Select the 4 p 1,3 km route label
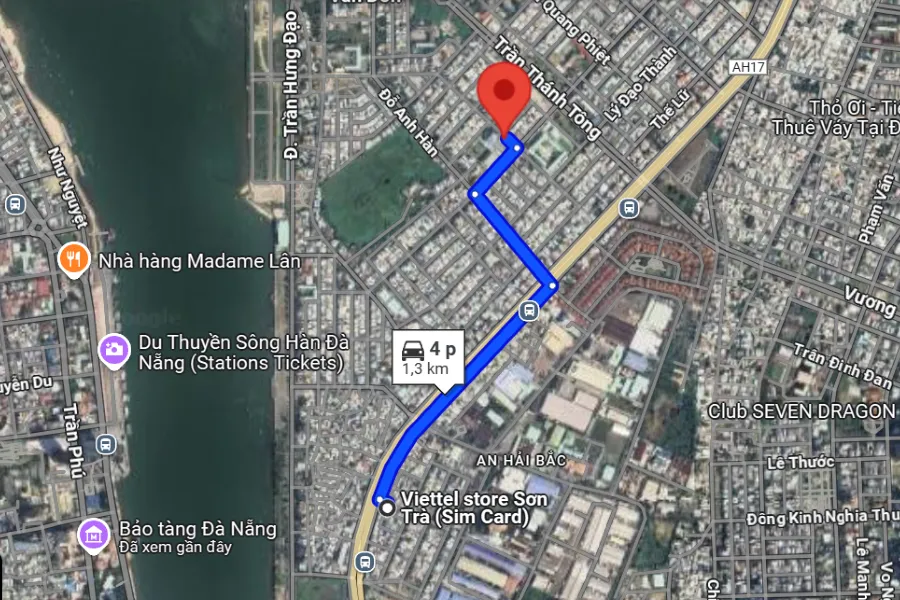900x600 pixels. [x=429, y=357]
